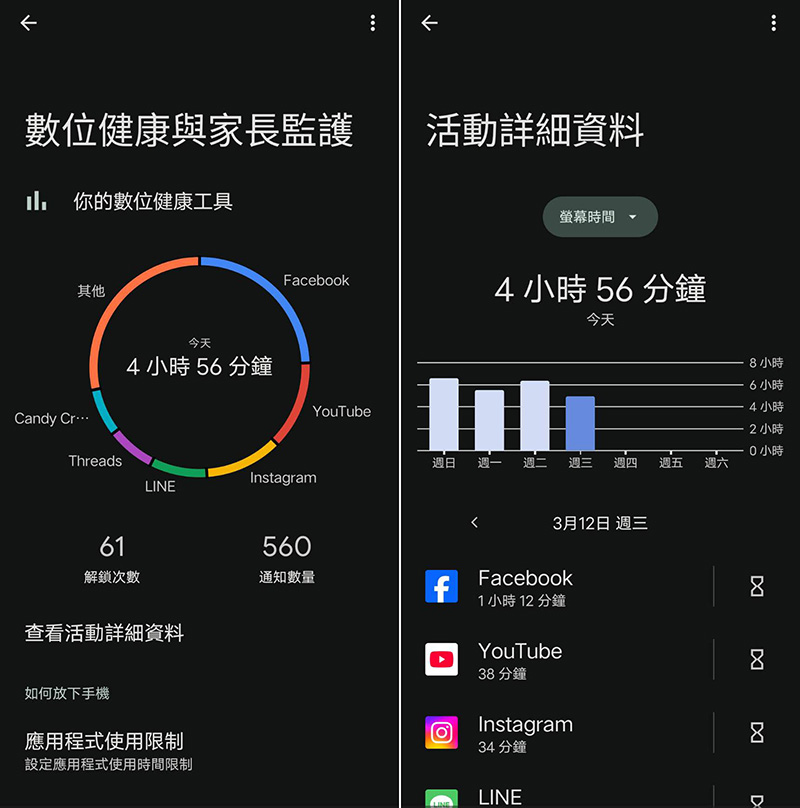Show previous day before 3月12日

click(x=475, y=523)
